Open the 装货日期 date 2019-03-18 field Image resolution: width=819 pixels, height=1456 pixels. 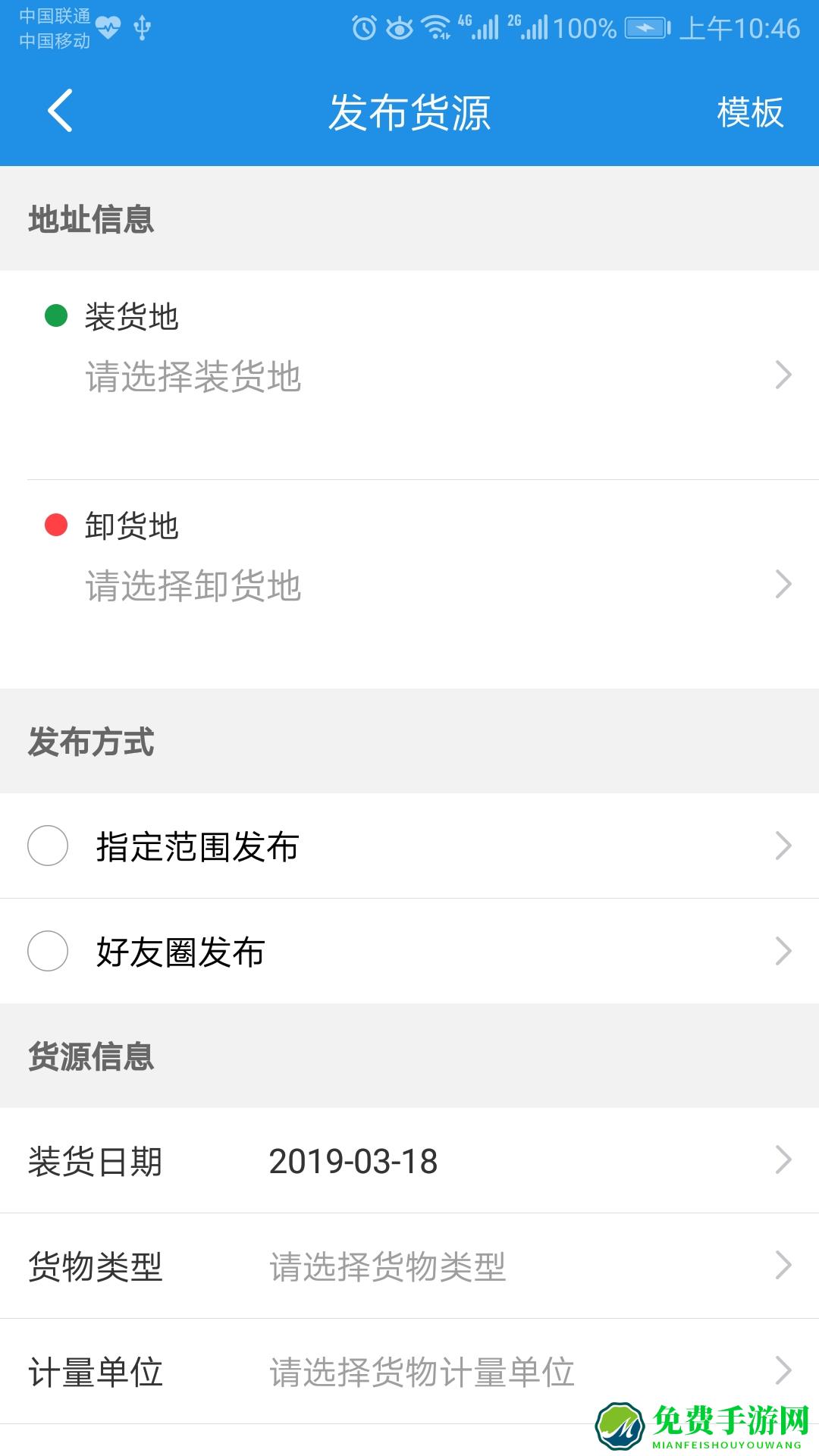pos(353,1162)
